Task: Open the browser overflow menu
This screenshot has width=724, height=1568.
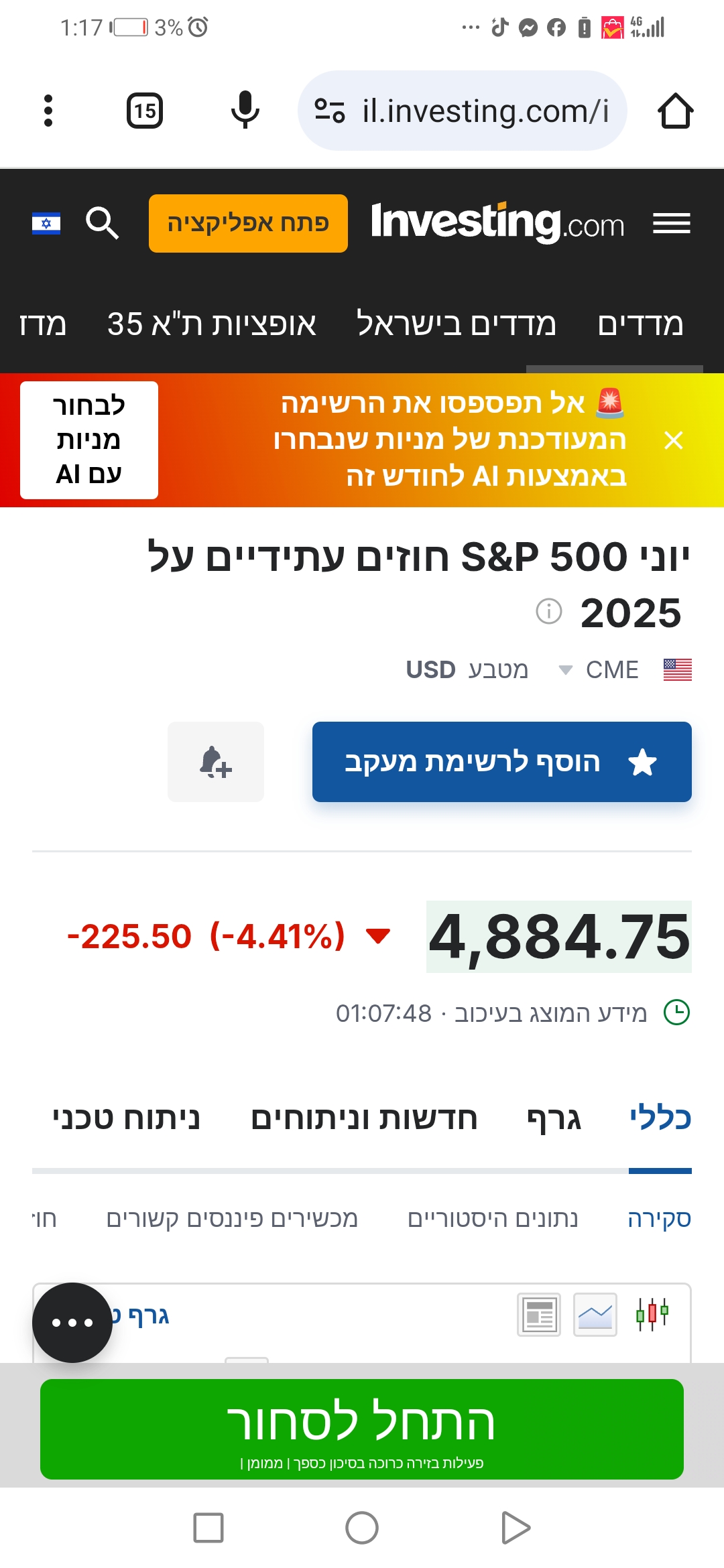Action: [48, 111]
